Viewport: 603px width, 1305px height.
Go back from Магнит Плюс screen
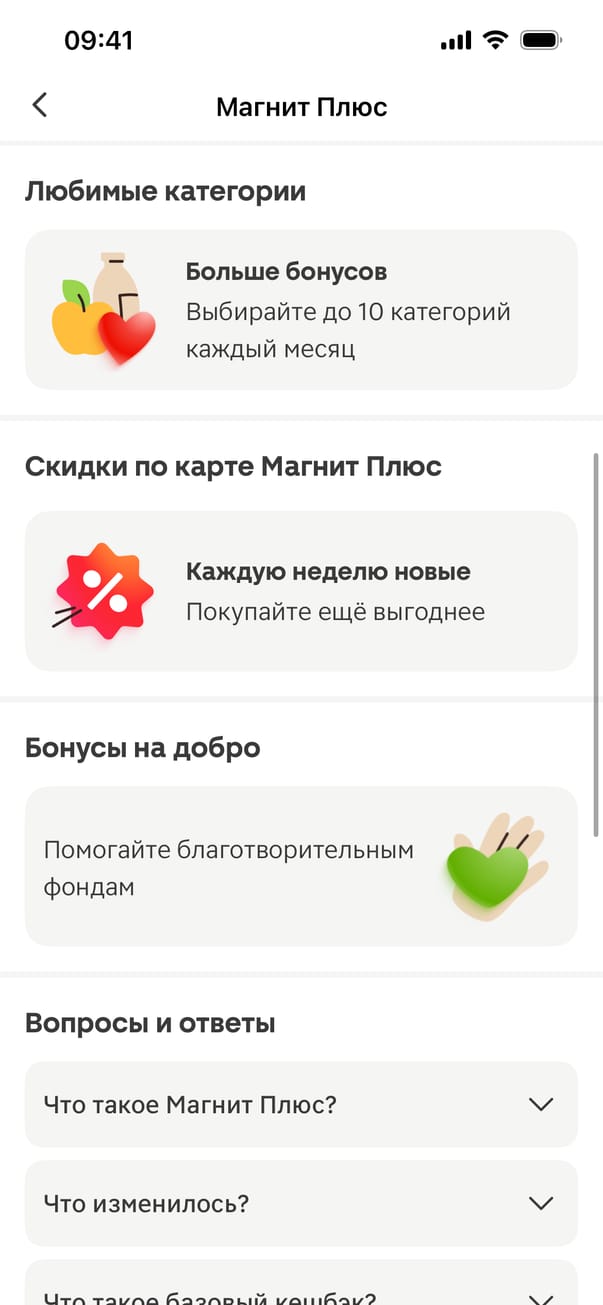pos(40,105)
